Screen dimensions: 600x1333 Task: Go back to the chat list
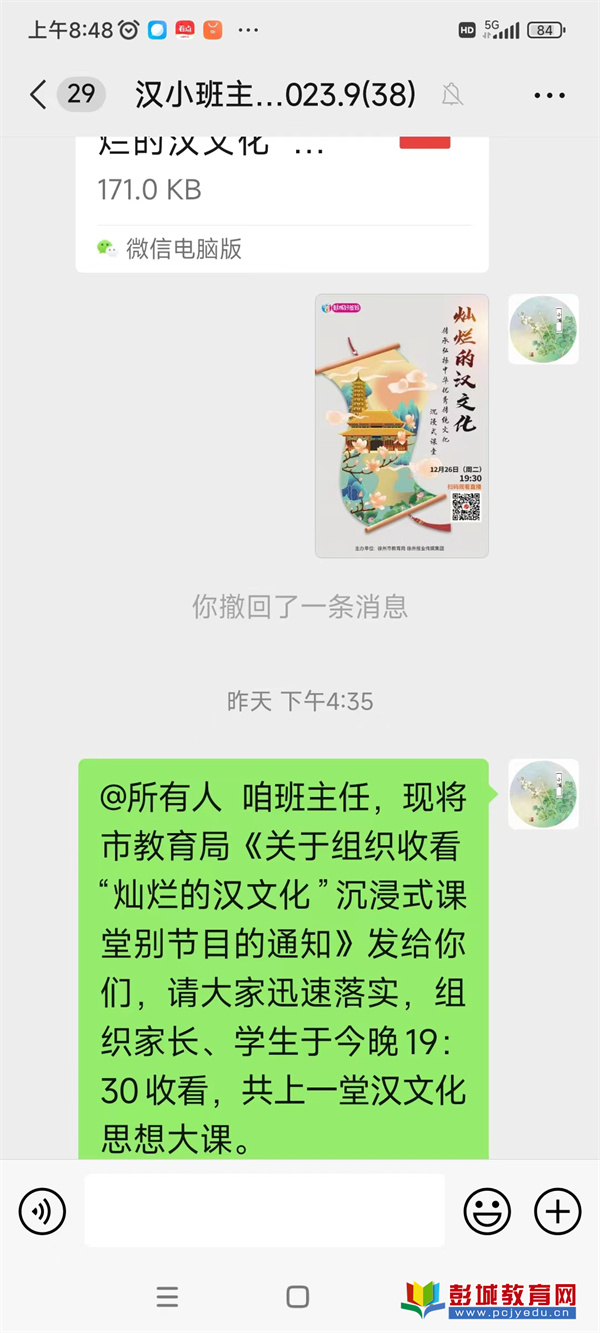click(38, 95)
